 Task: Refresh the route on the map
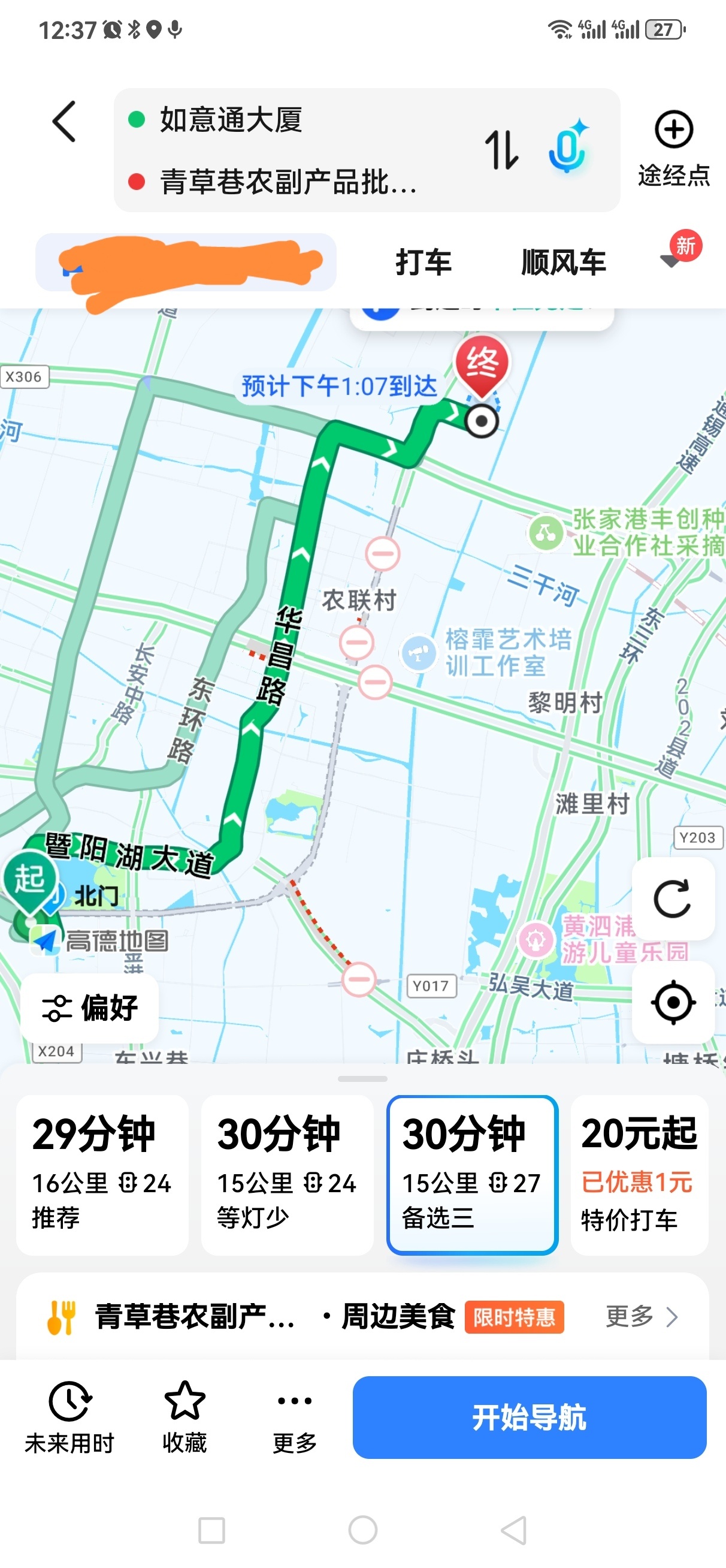click(x=673, y=898)
